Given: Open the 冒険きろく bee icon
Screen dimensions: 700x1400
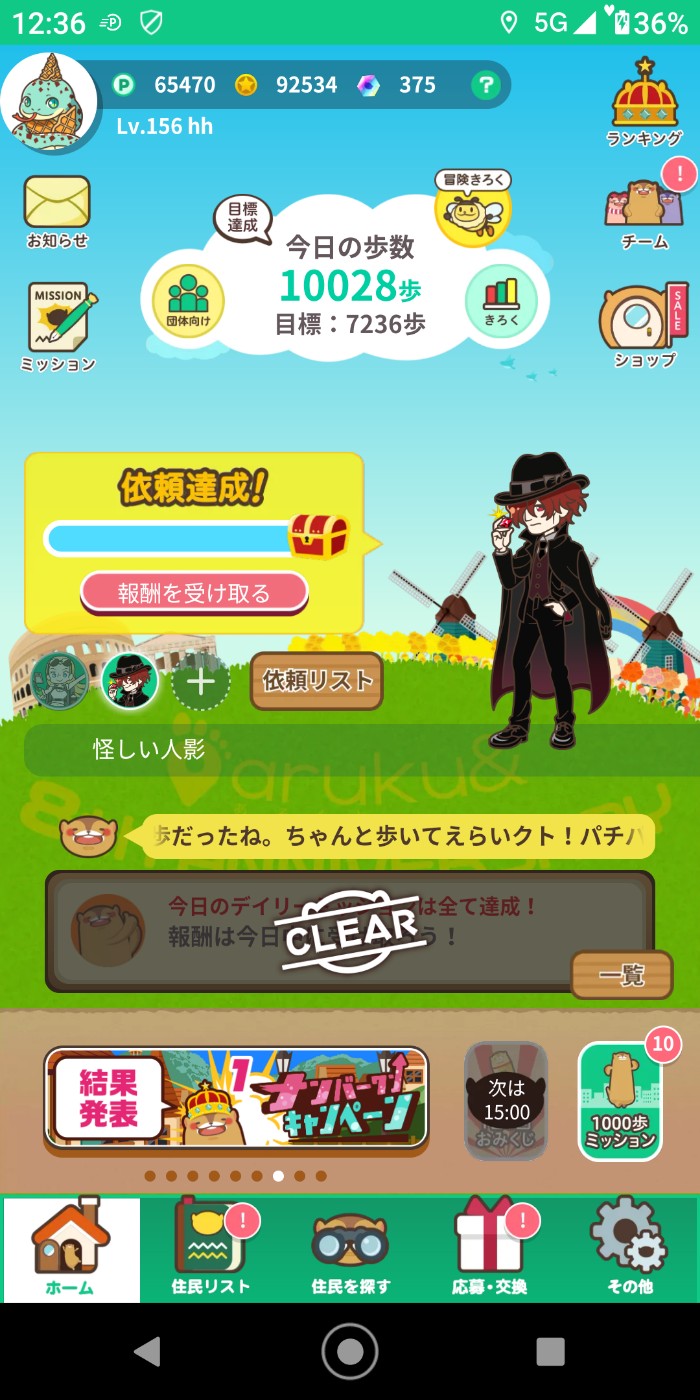Looking at the screenshot, I should (x=473, y=209).
